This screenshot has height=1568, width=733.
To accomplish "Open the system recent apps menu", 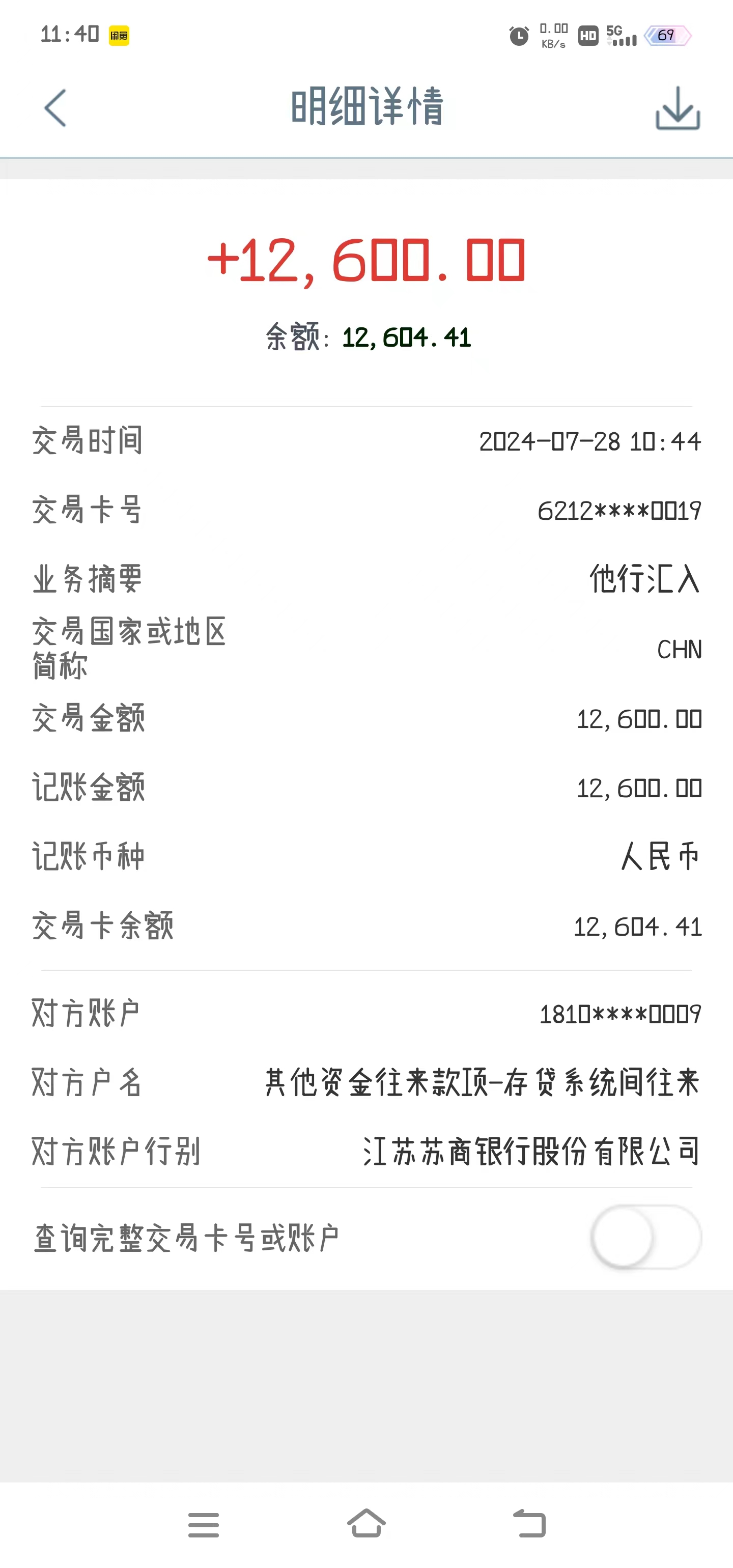I will 203,1525.
